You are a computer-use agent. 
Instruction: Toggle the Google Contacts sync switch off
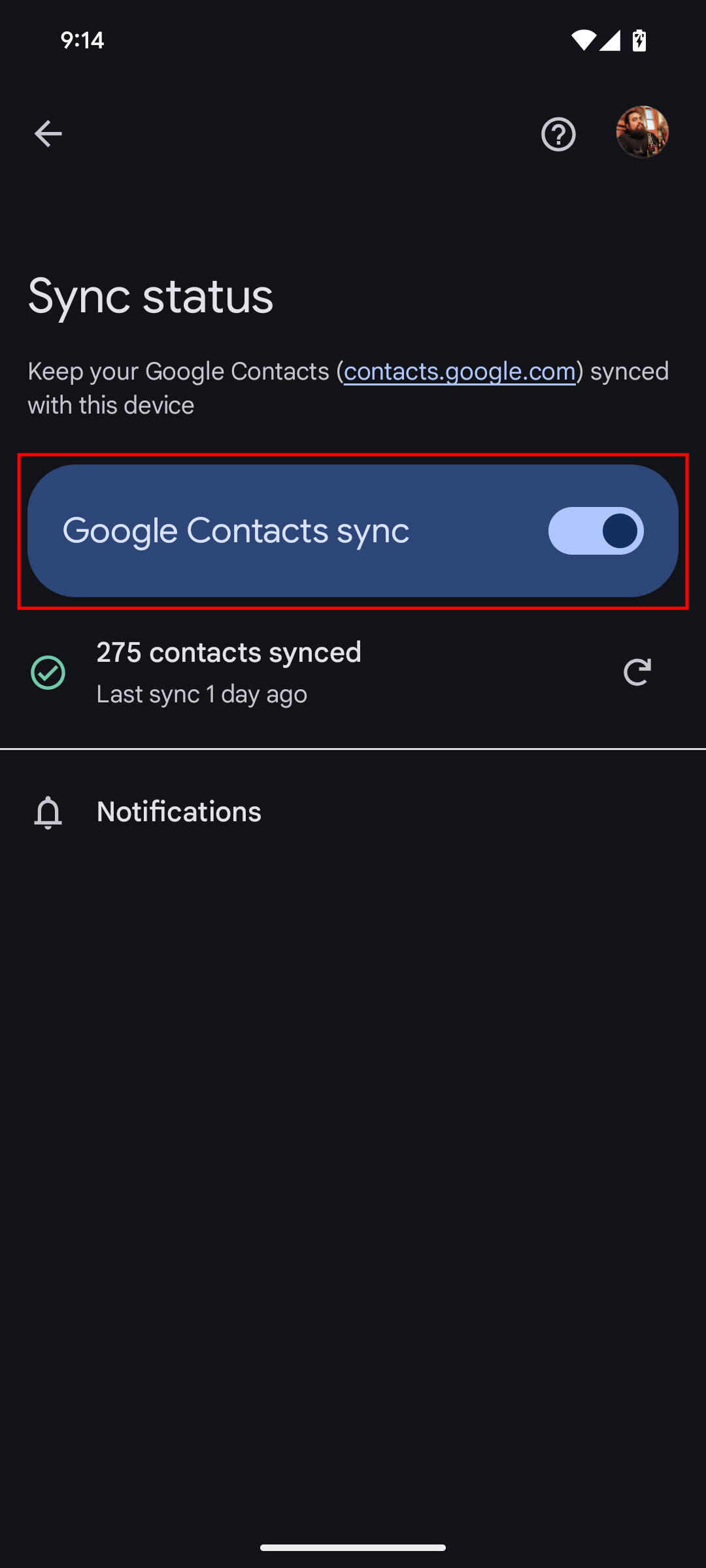coord(596,531)
